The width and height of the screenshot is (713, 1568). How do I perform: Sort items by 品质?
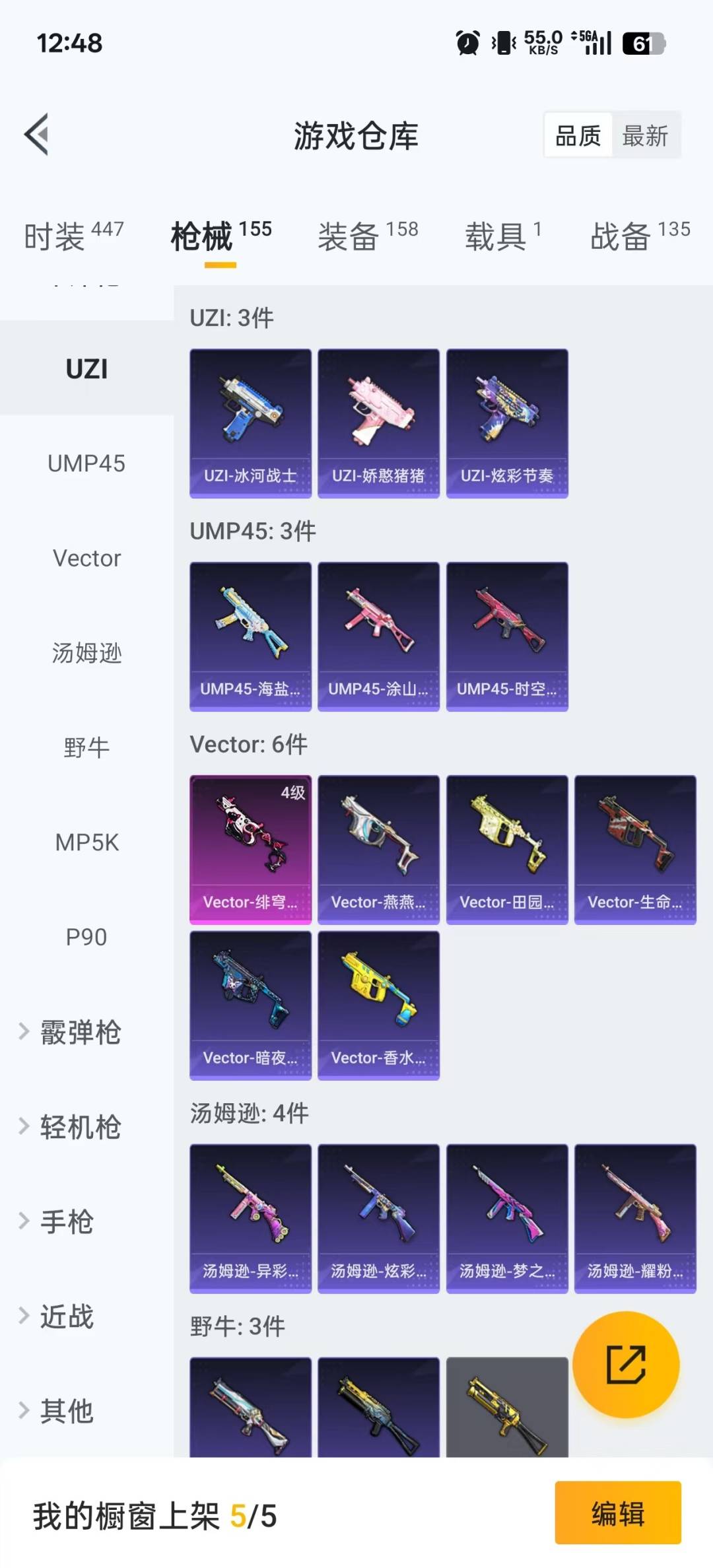(x=578, y=136)
